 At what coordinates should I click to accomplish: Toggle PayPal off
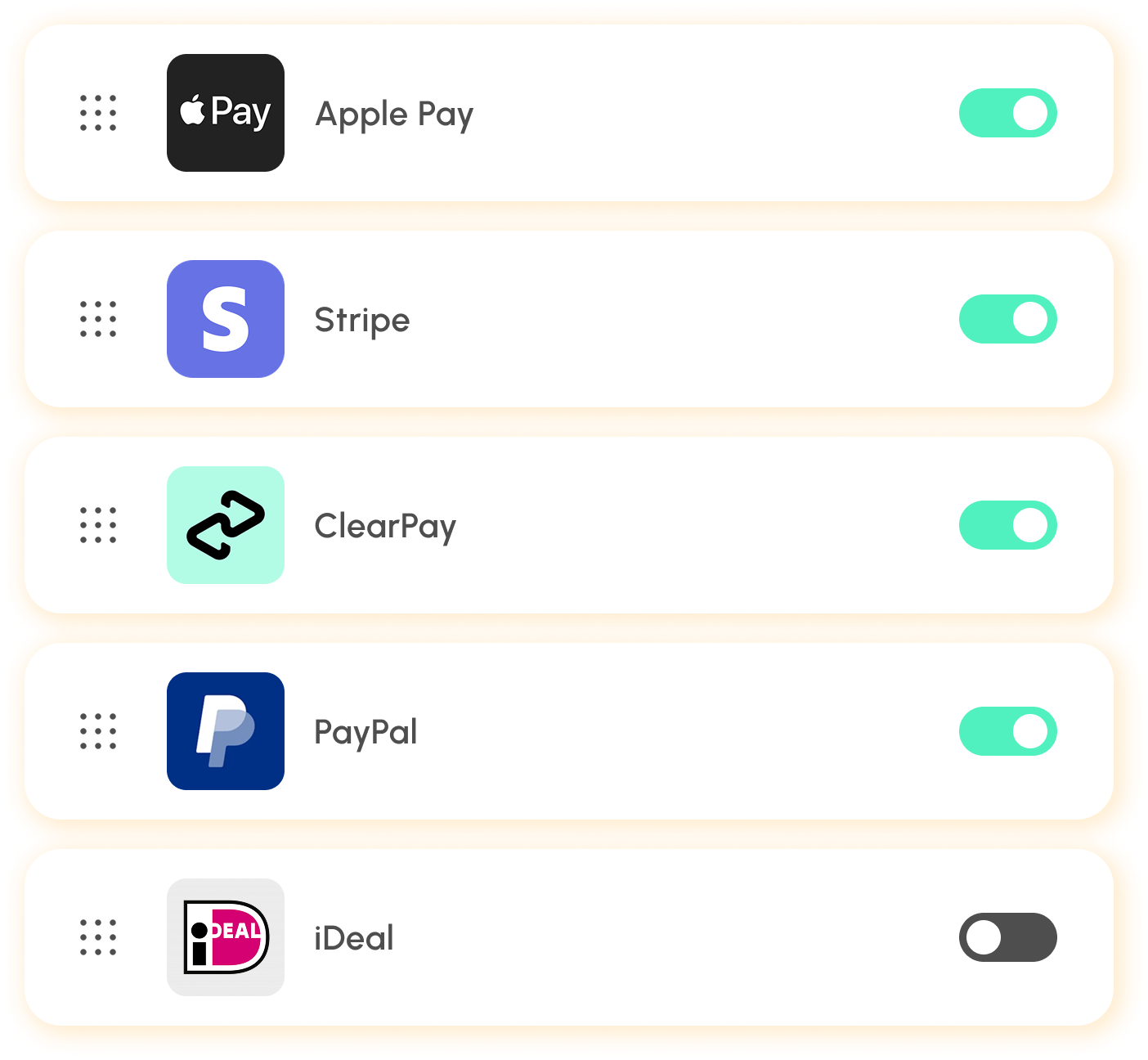tap(1007, 731)
